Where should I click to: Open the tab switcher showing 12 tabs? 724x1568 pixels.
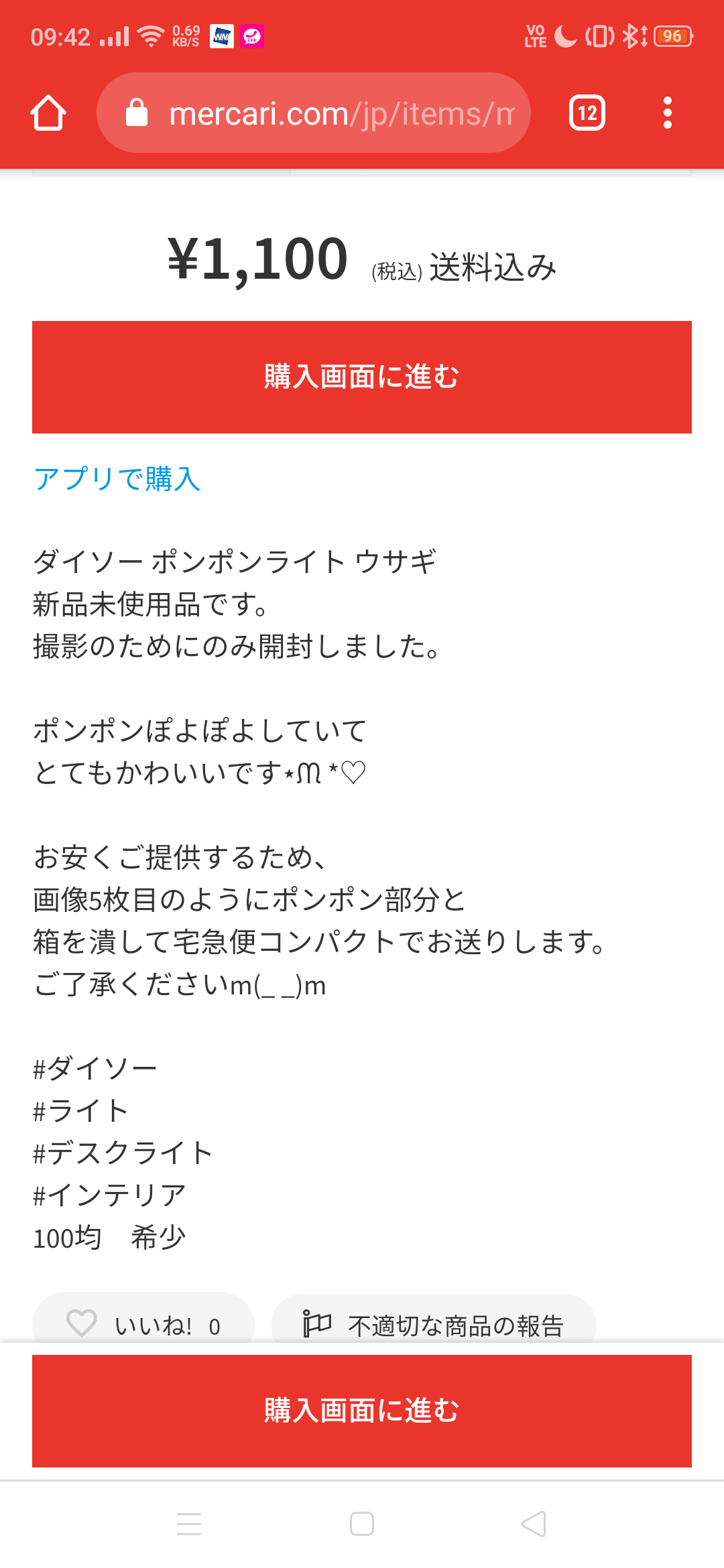[587, 113]
